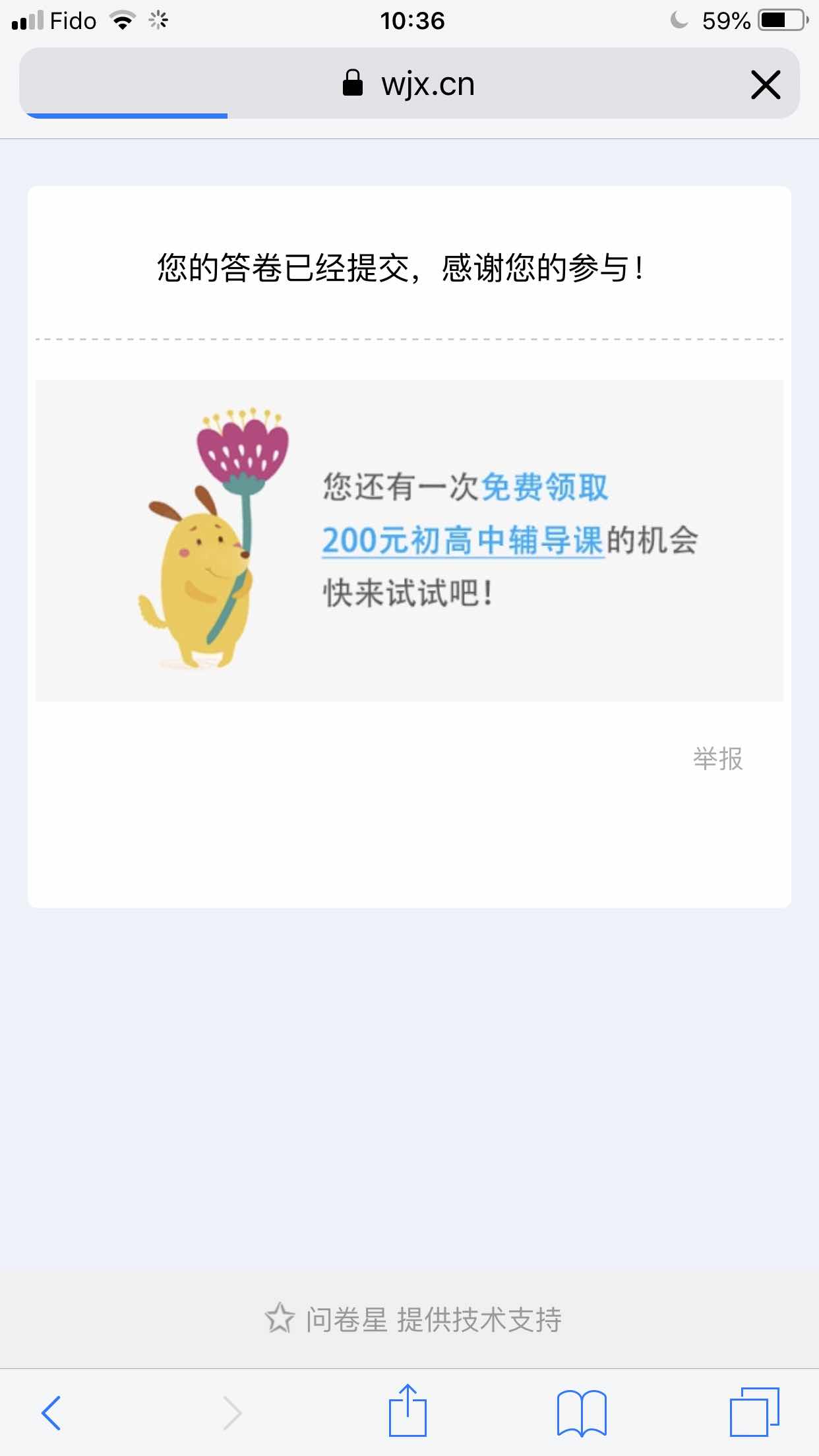Tap the 举报 report link
Image resolution: width=819 pixels, height=1456 pixels.
click(717, 758)
